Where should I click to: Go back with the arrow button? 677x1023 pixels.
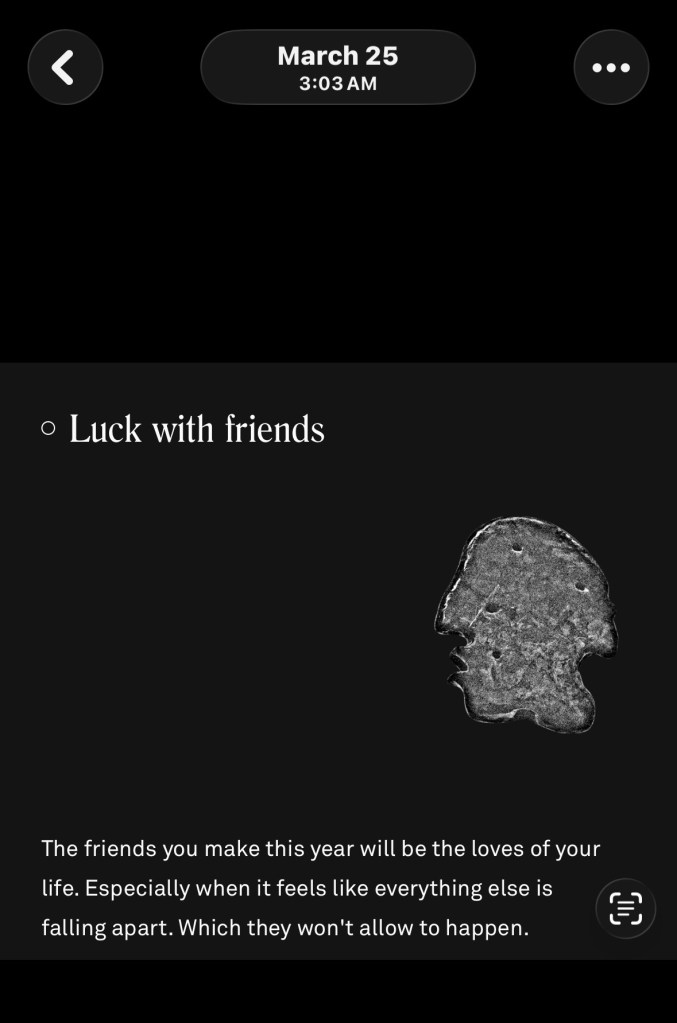[x=65, y=67]
